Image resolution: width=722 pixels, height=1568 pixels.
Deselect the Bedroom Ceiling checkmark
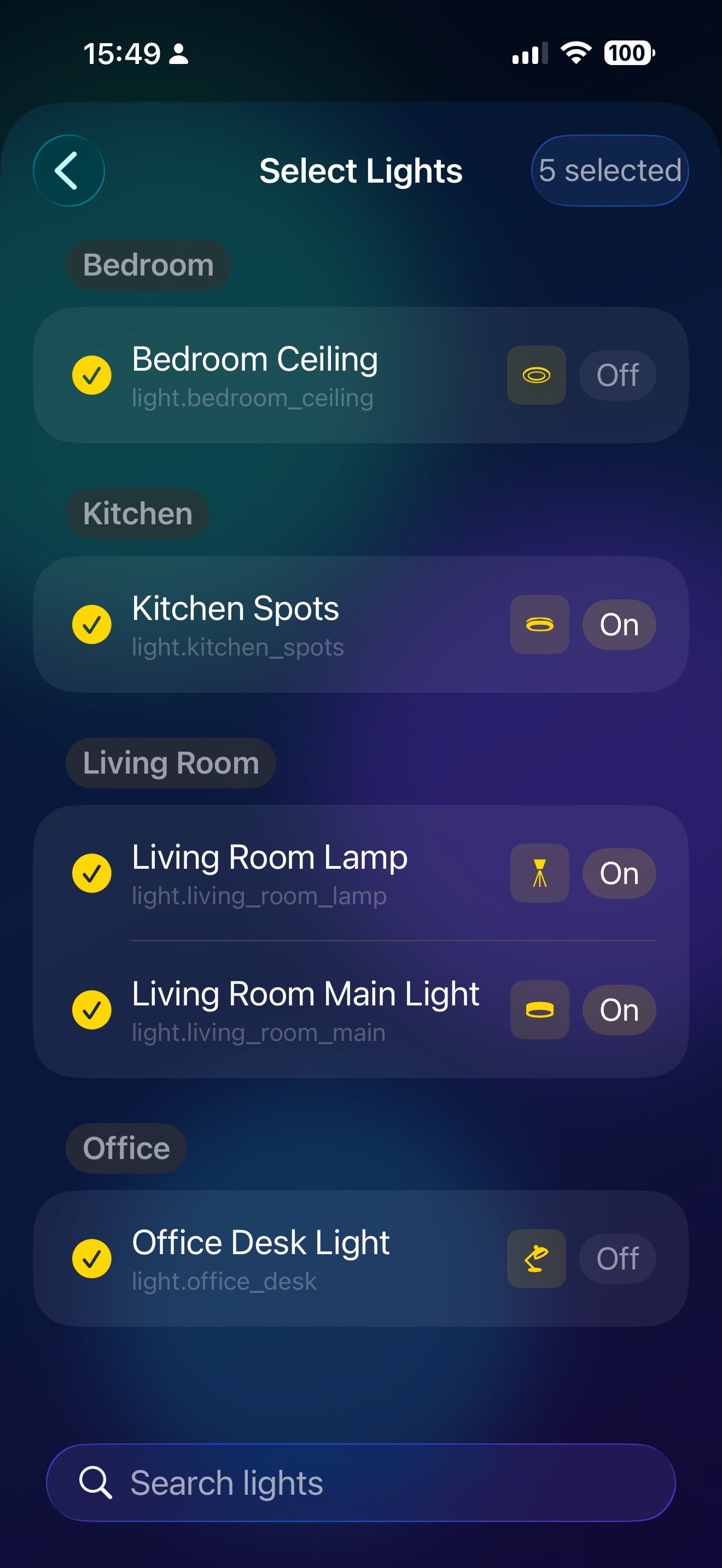(92, 376)
